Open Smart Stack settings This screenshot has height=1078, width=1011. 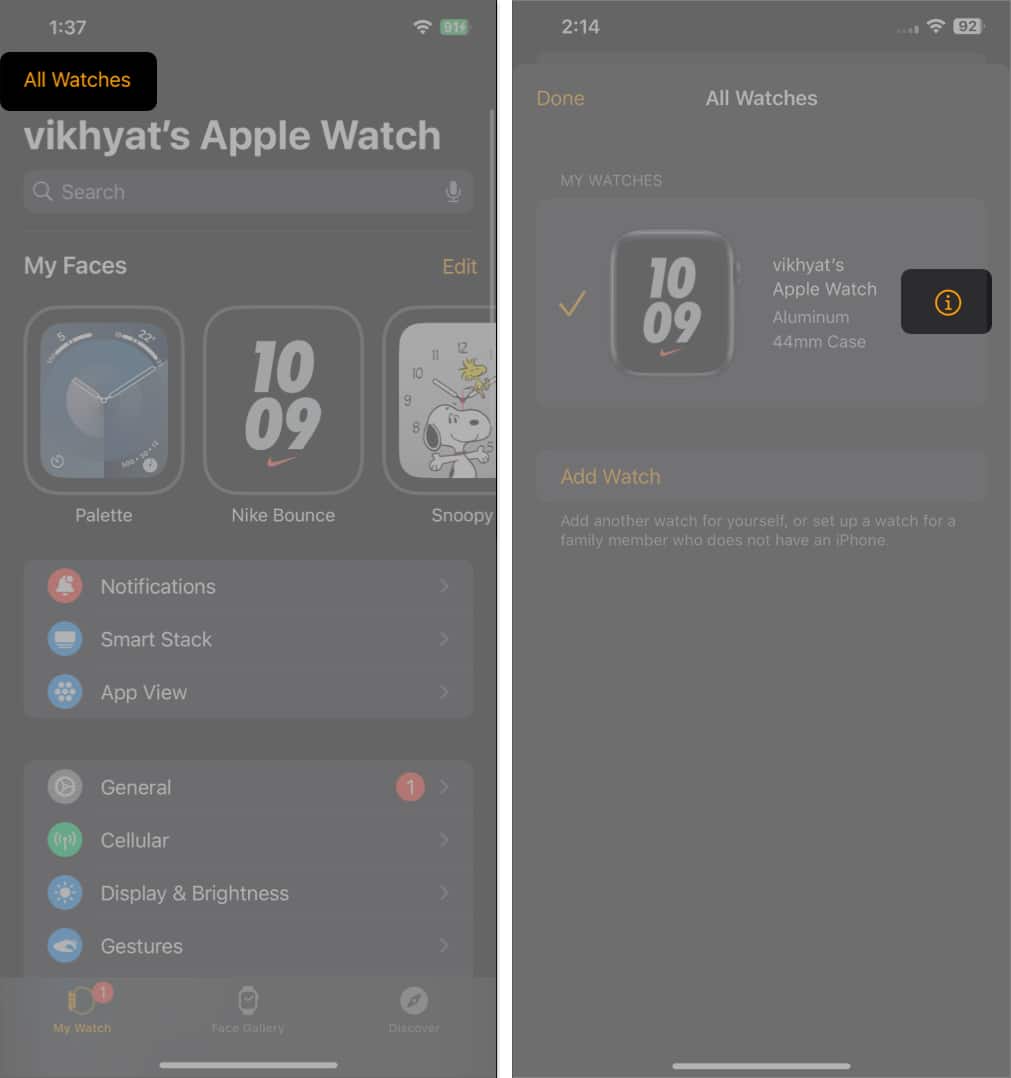coord(248,639)
